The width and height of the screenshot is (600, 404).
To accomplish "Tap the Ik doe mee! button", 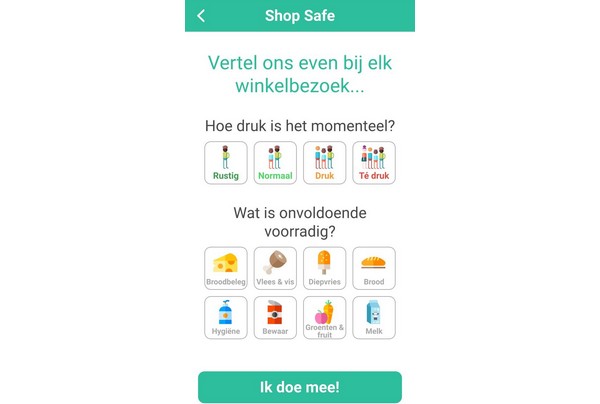I will [x=300, y=387].
